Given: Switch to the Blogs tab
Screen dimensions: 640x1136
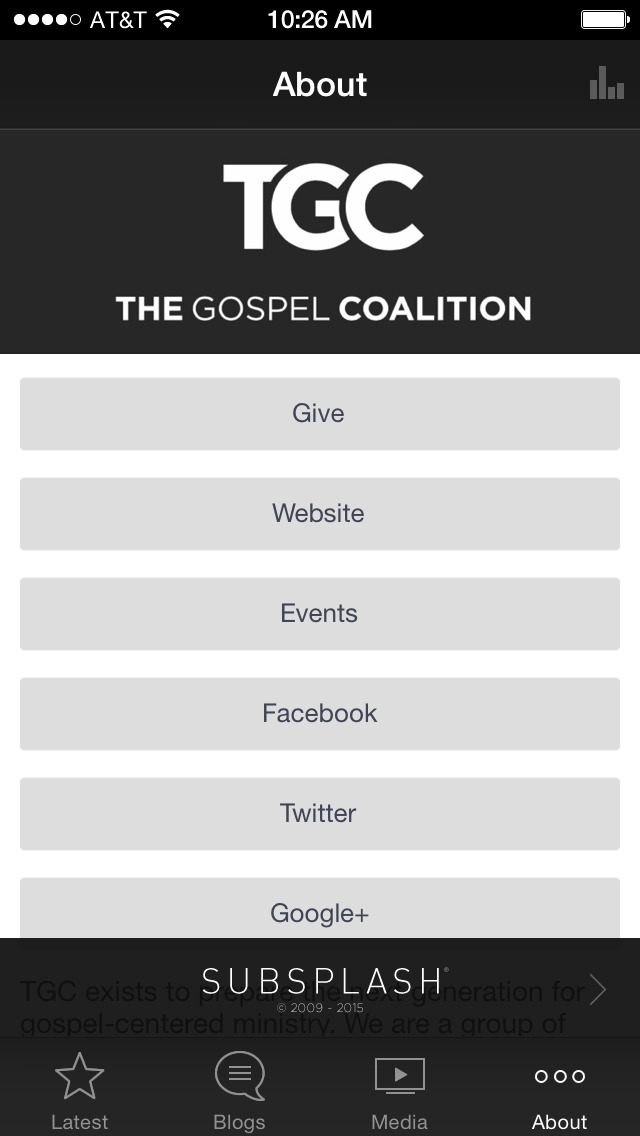Looking at the screenshot, I should pos(239,1090).
